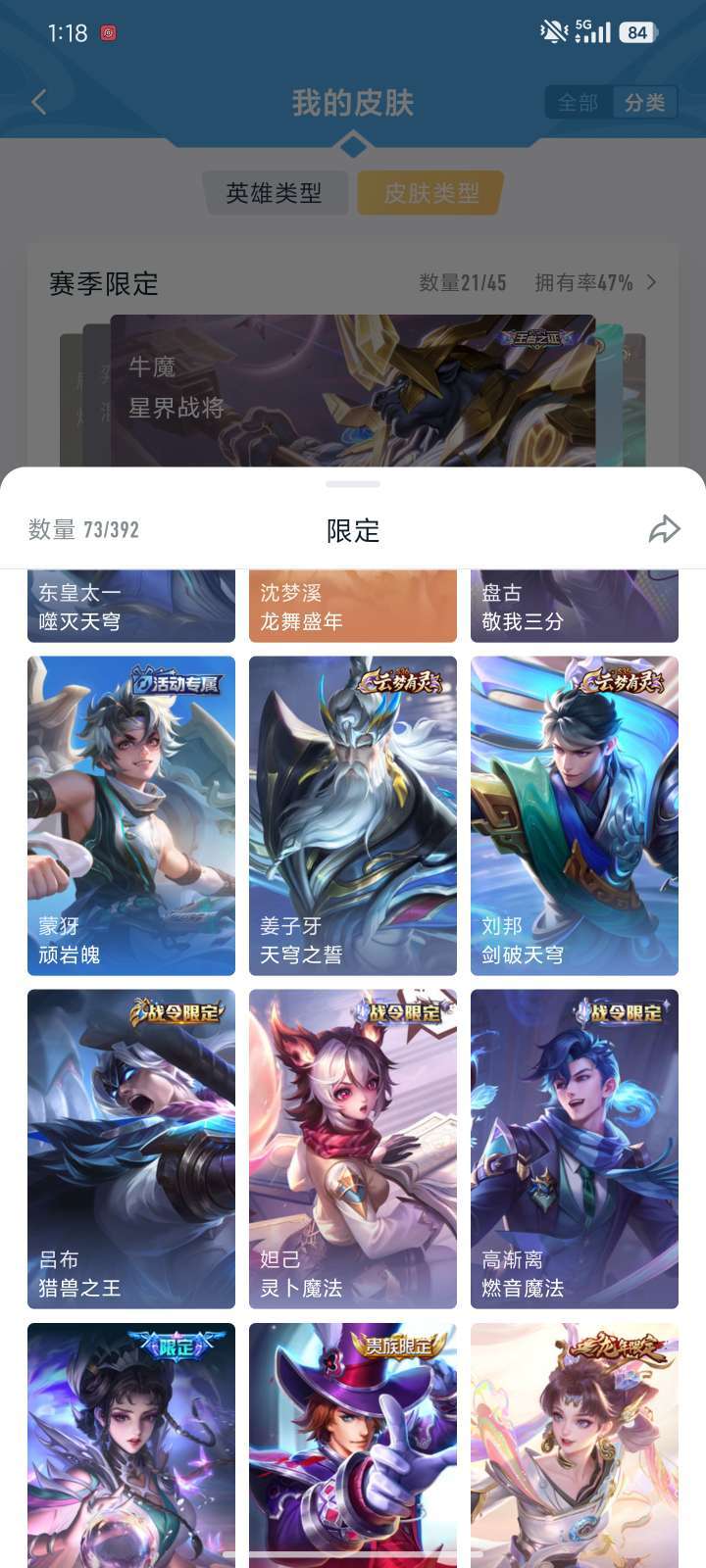Select the 妲己 灵卜魔法 skin
The width and height of the screenshot is (706, 1568).
click(x=353, y=1149)
